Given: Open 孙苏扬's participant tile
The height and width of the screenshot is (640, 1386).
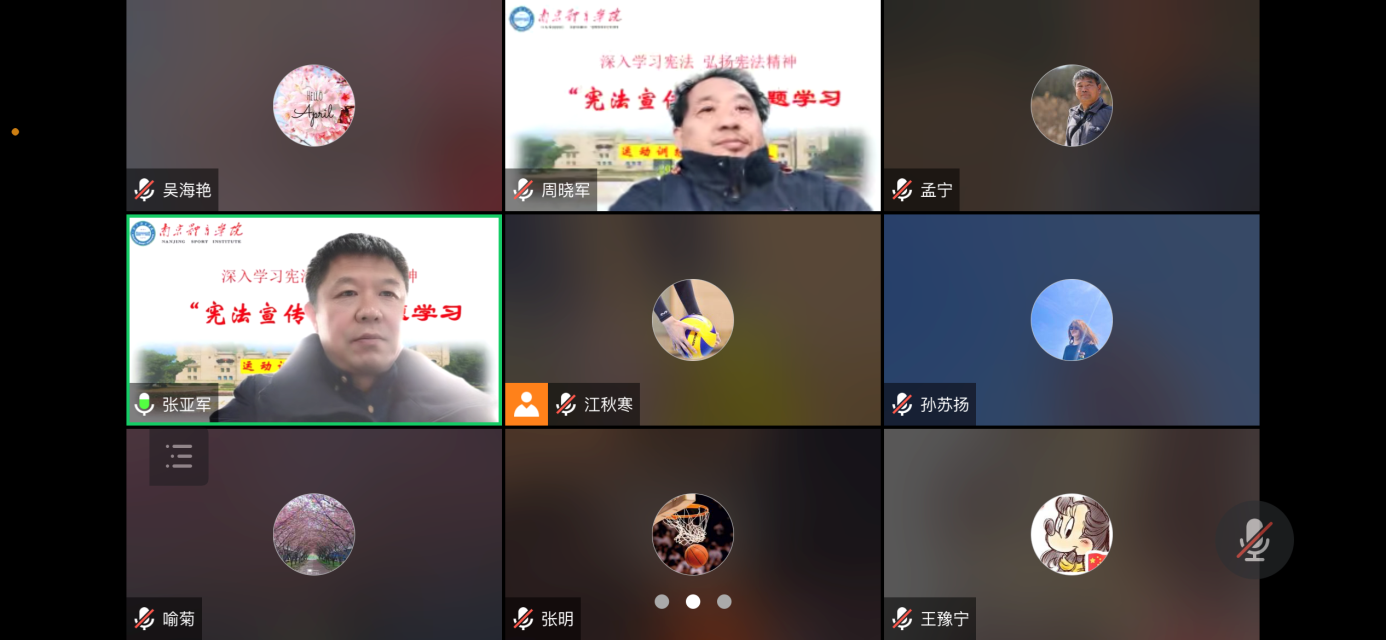Looking at the screenshot, I should point(1071,320).
